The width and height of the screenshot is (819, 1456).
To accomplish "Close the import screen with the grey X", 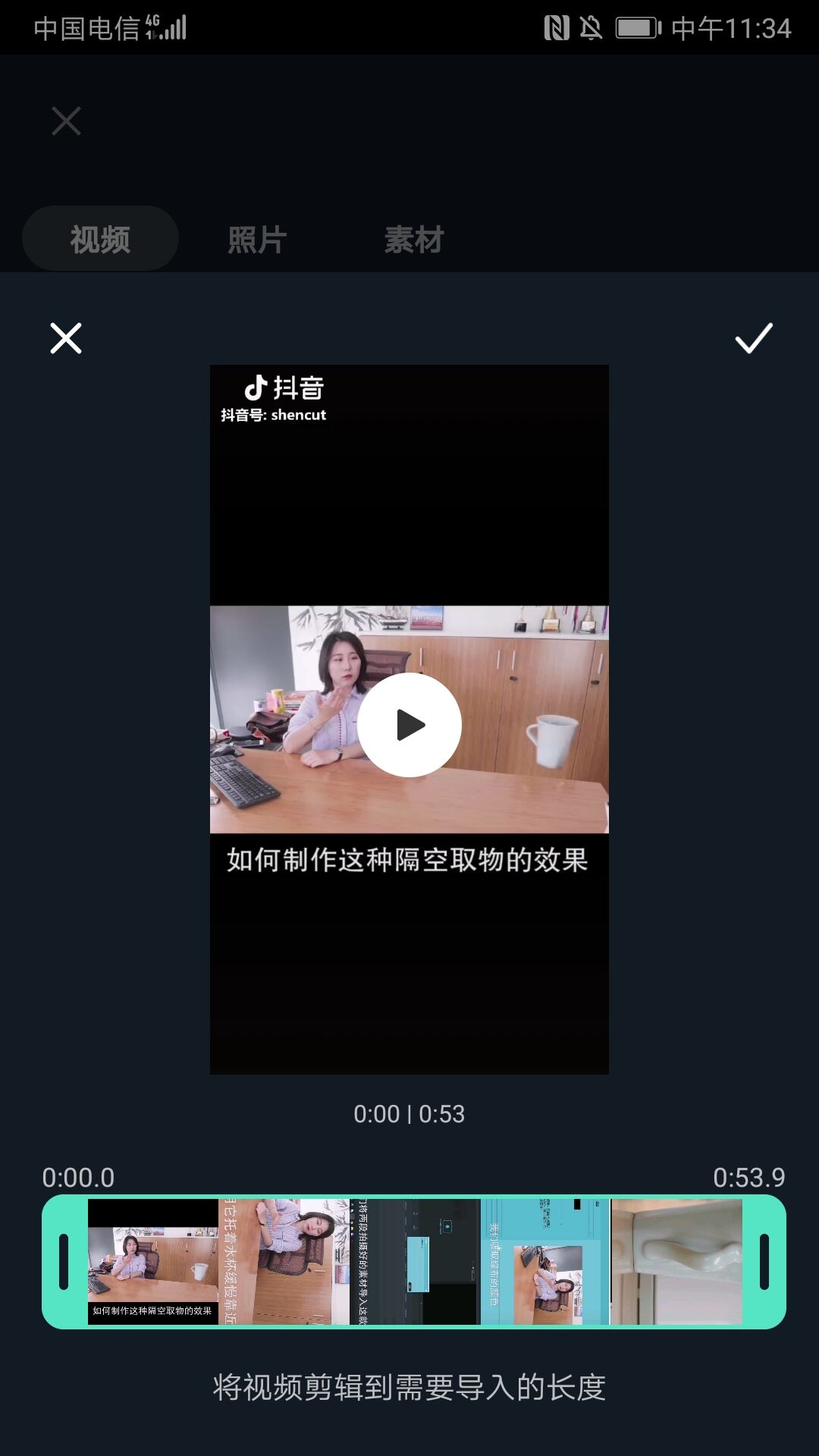I will tap(66, 121).
